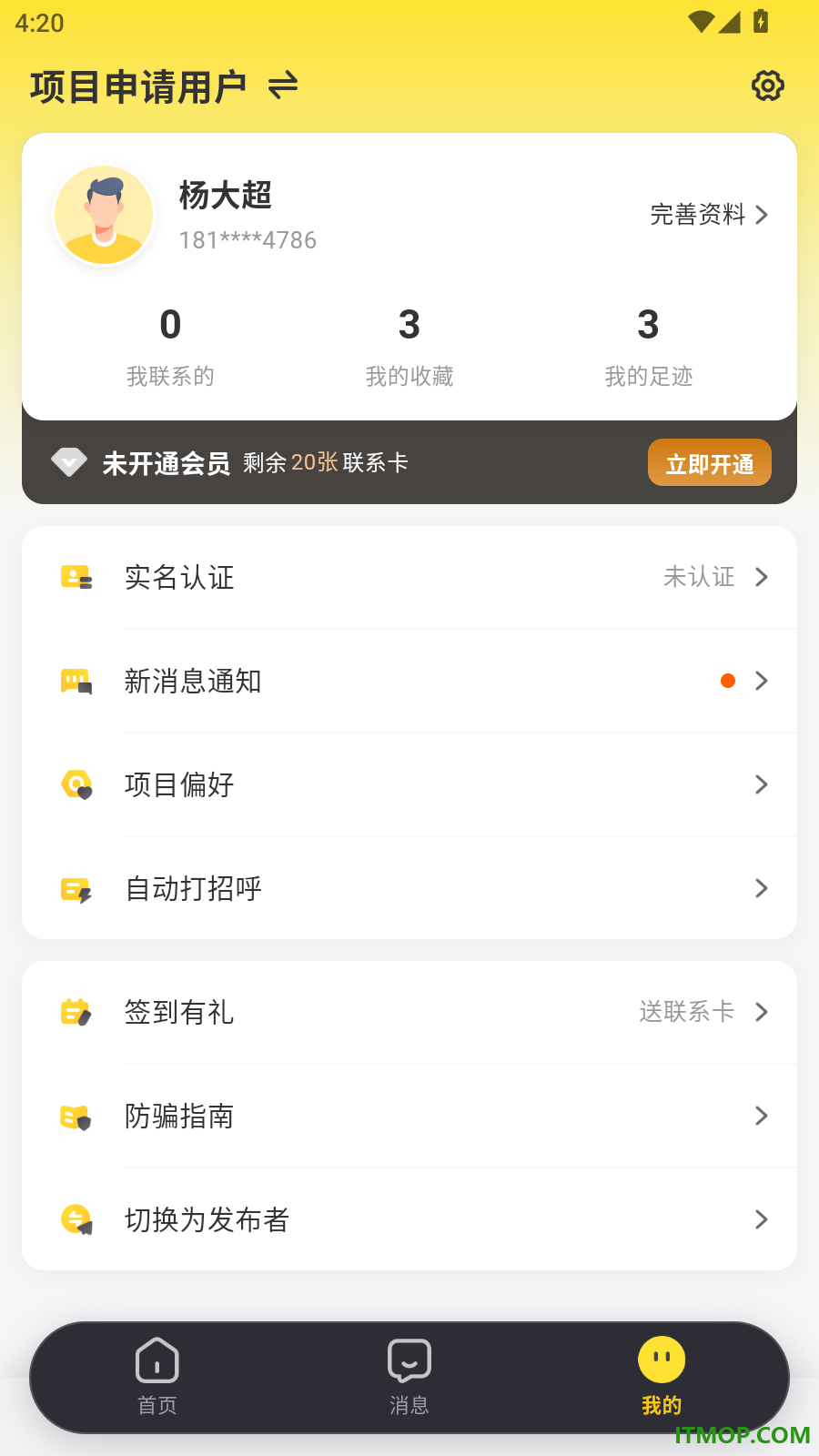Open 新消息通知 settings
819x1456 pixels.
click(409, 681)
